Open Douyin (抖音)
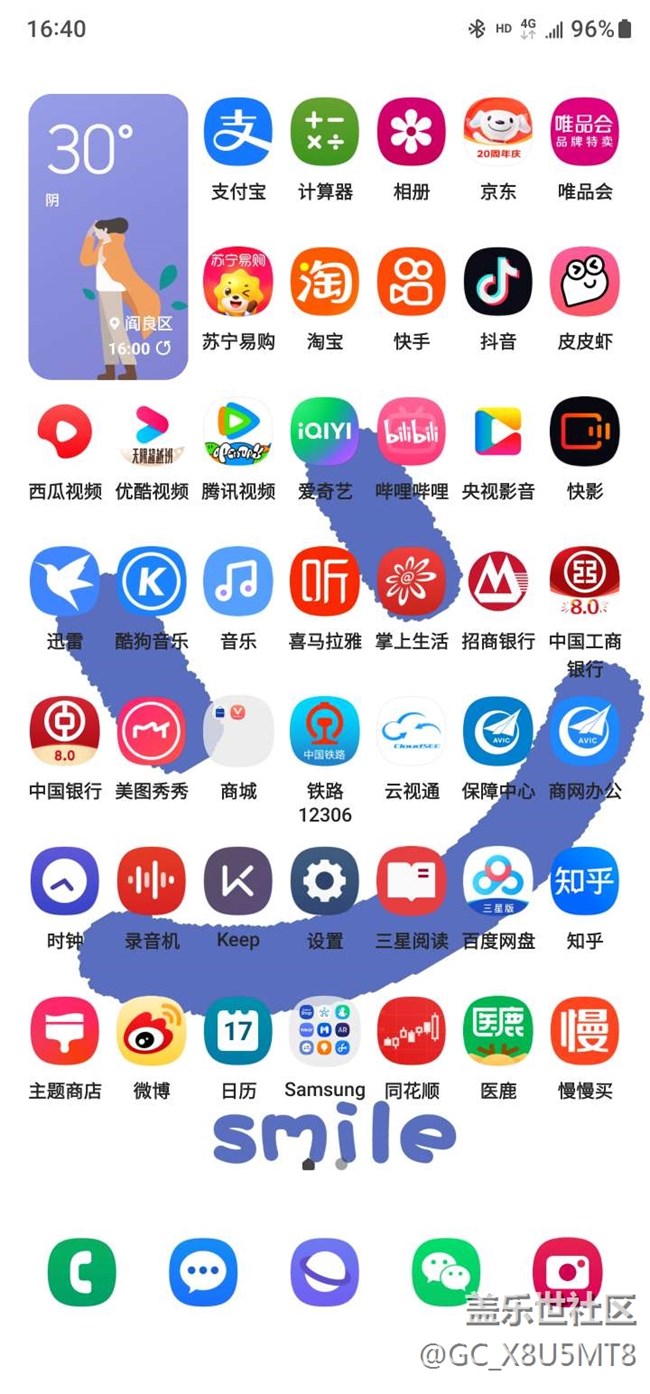This screenshot has height=1394, width=650. click(498, 282)
